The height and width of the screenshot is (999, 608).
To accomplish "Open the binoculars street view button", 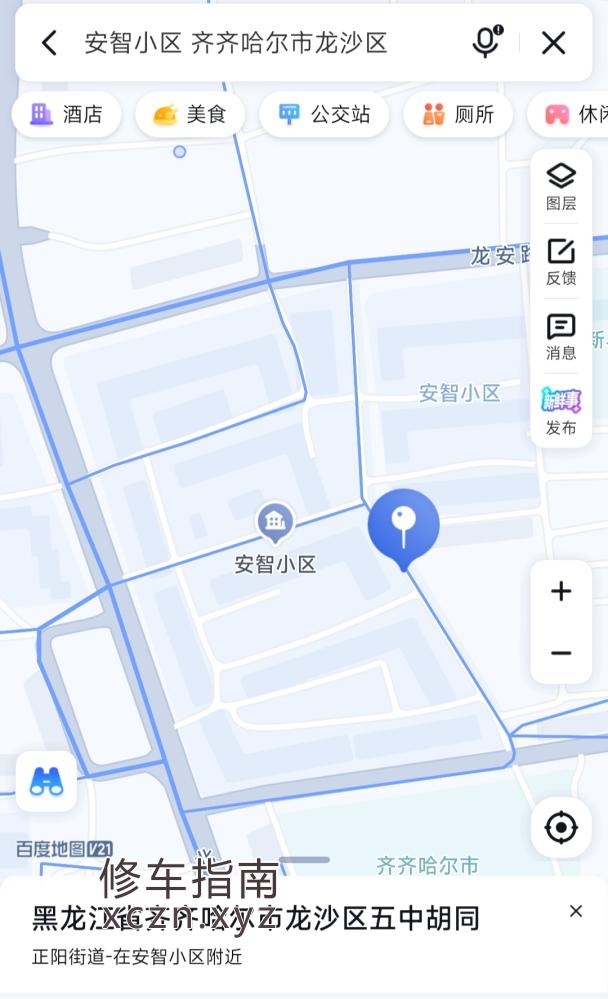I will tap(46, 780).
